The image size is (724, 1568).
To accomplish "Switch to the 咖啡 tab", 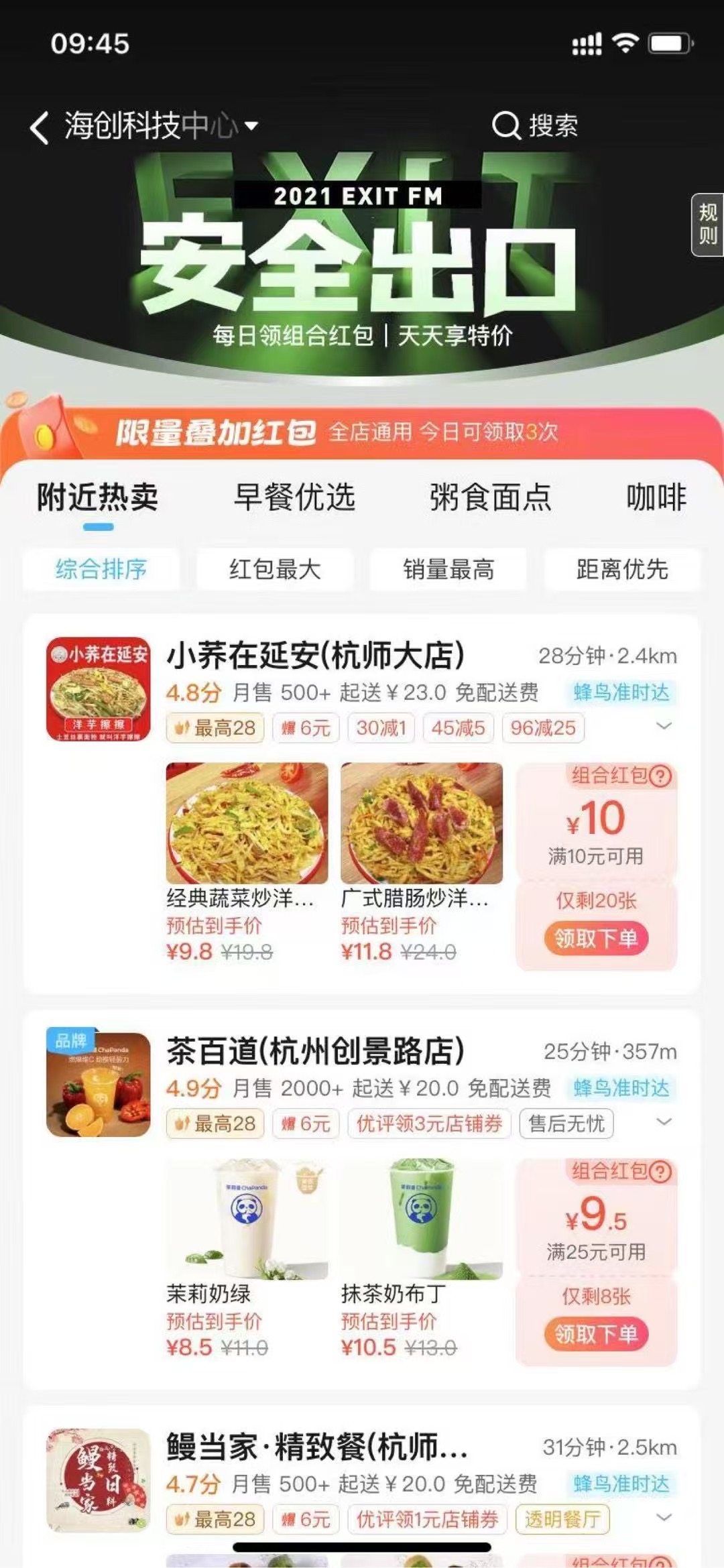I will click(x=656, y=497).
